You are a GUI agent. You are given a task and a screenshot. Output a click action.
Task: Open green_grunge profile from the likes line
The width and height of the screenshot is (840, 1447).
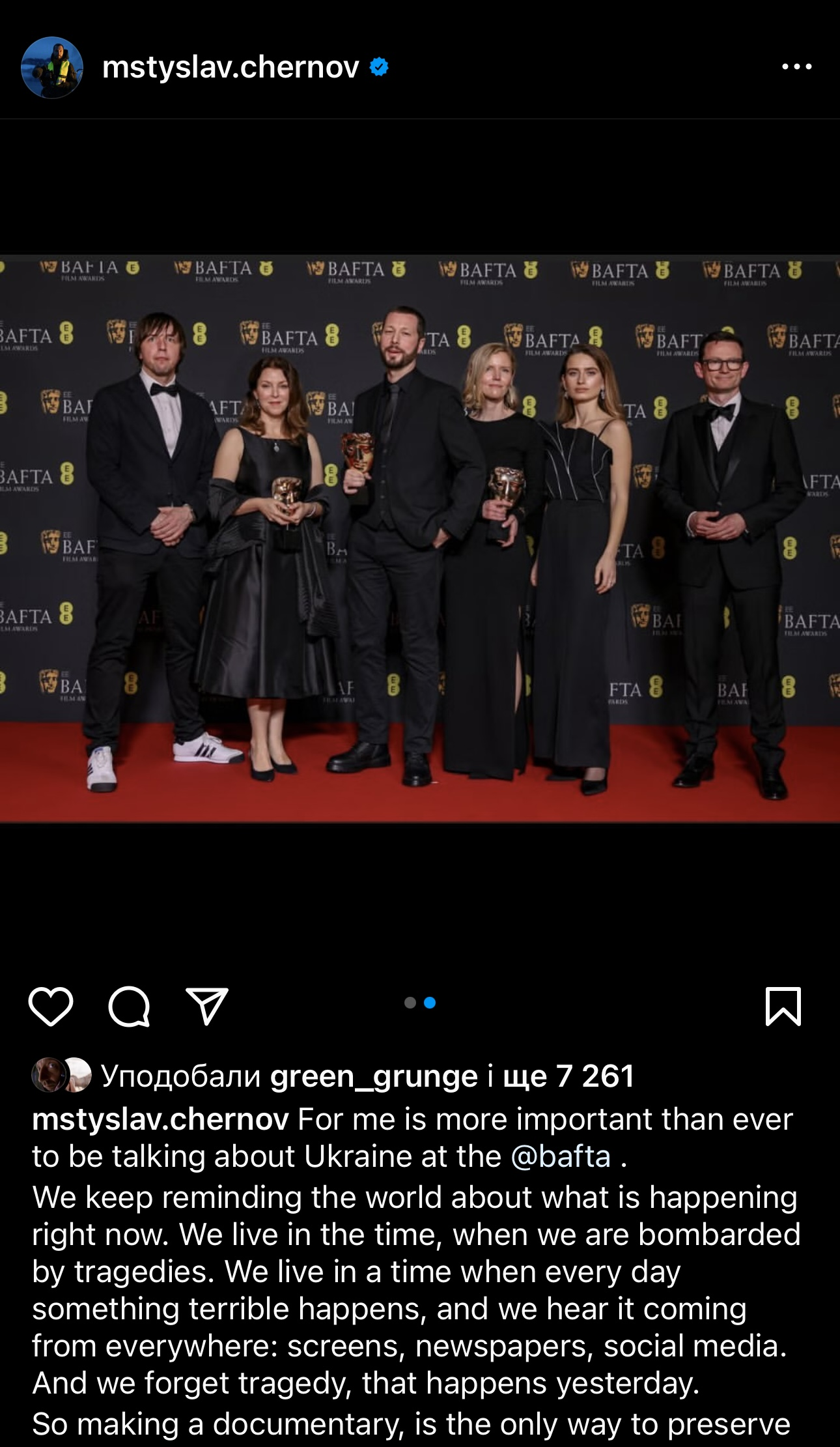[374, 1076]
